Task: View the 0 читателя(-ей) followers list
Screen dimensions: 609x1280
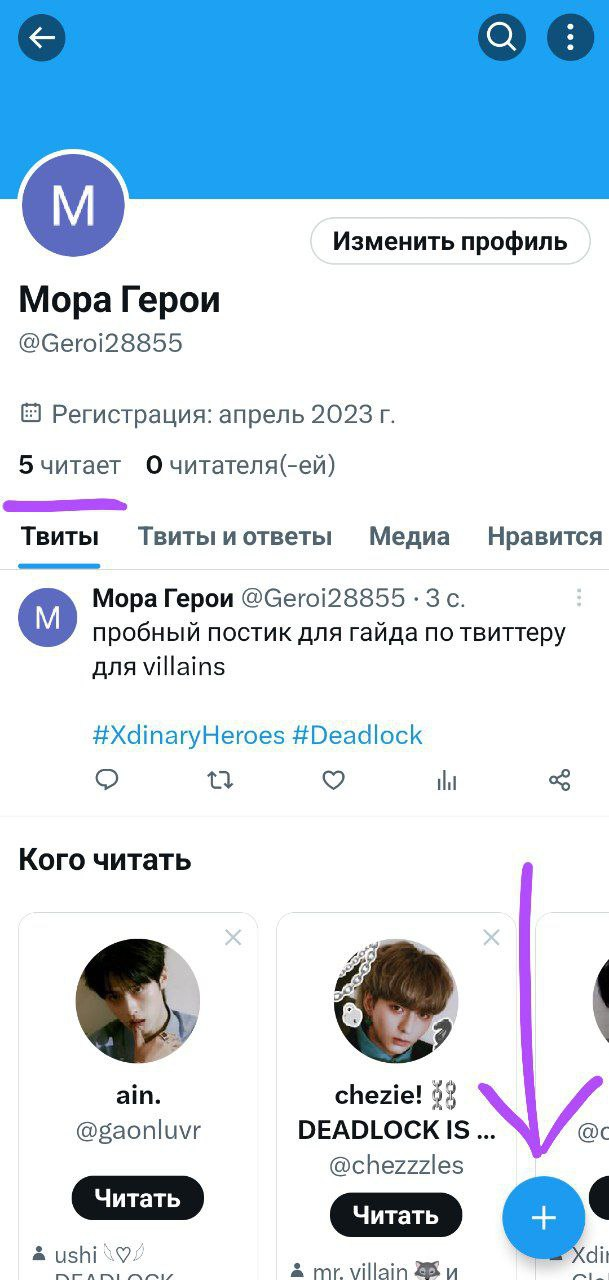Action: (x=241, y=465)
